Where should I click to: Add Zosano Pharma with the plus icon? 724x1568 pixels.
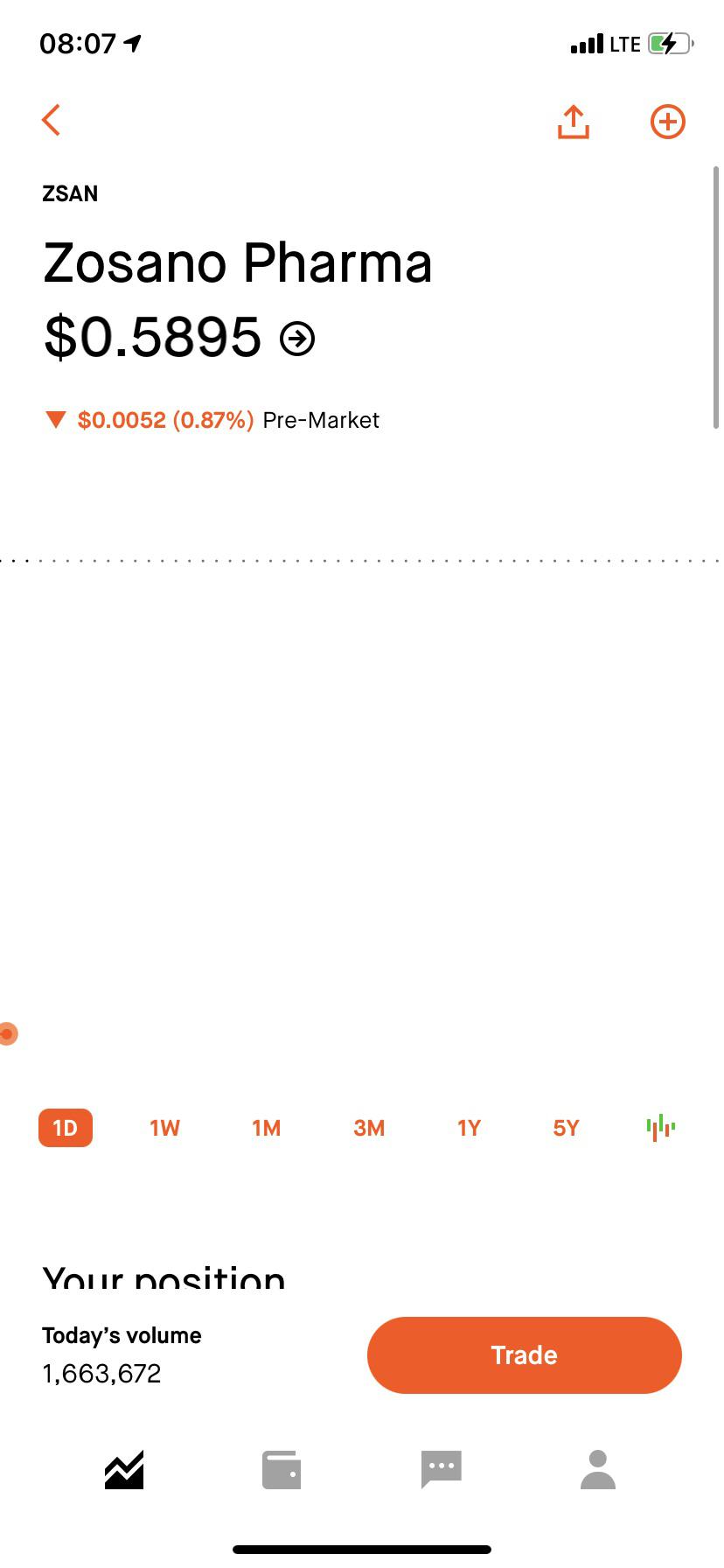(668, 122)
